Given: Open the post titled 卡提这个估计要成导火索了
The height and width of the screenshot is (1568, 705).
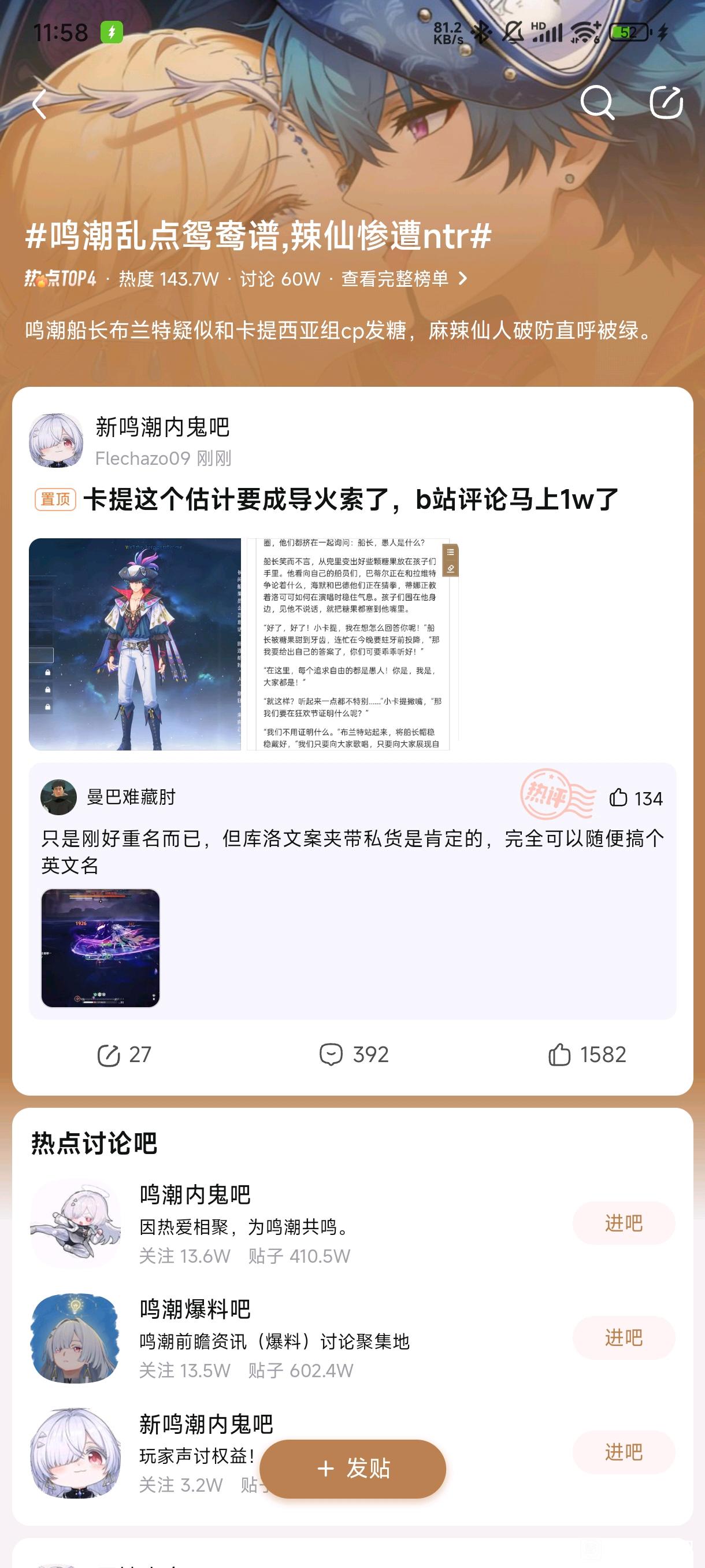Looking at the screenshot, I should [x=351, y=500].
